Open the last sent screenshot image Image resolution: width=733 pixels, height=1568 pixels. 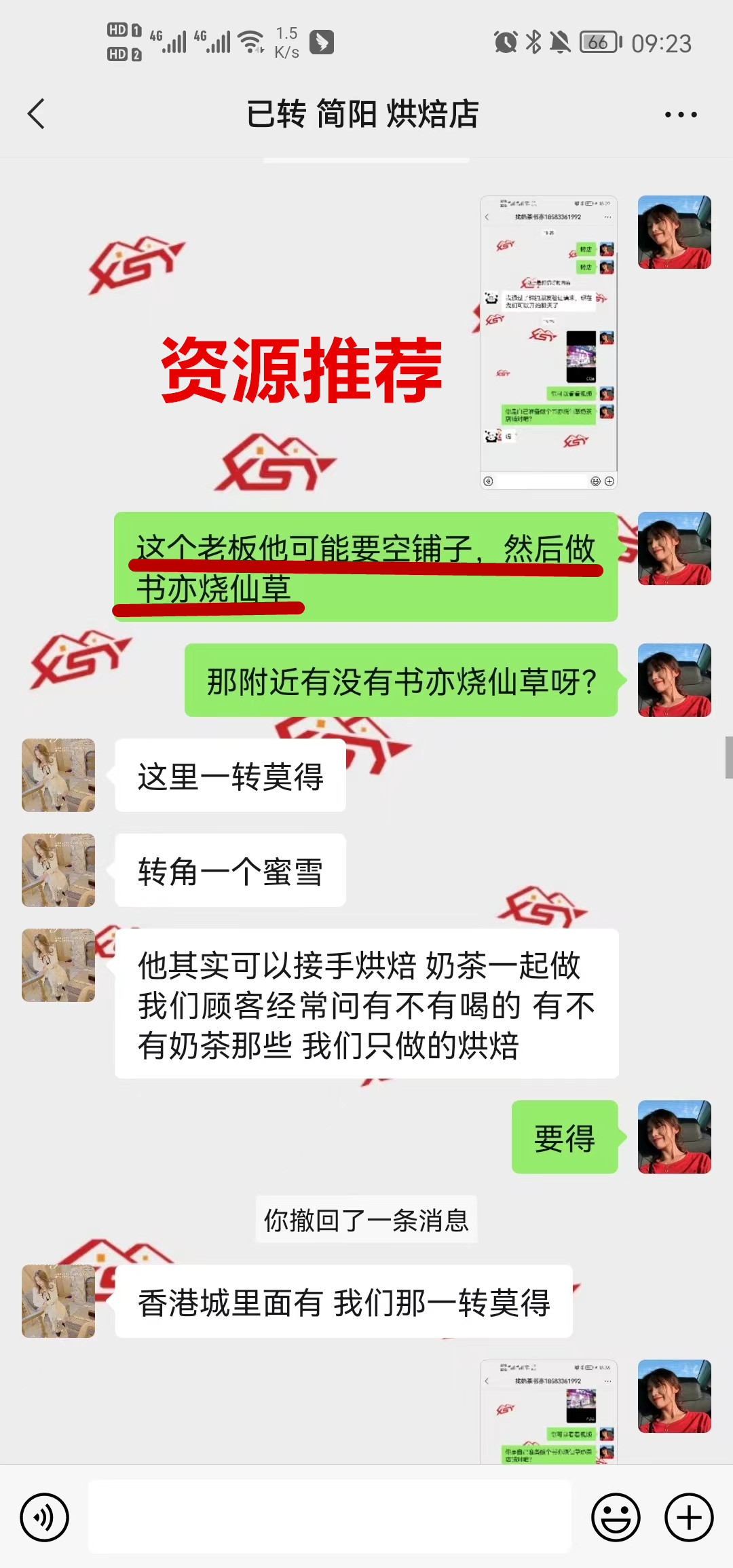(x=548, y=1411)
